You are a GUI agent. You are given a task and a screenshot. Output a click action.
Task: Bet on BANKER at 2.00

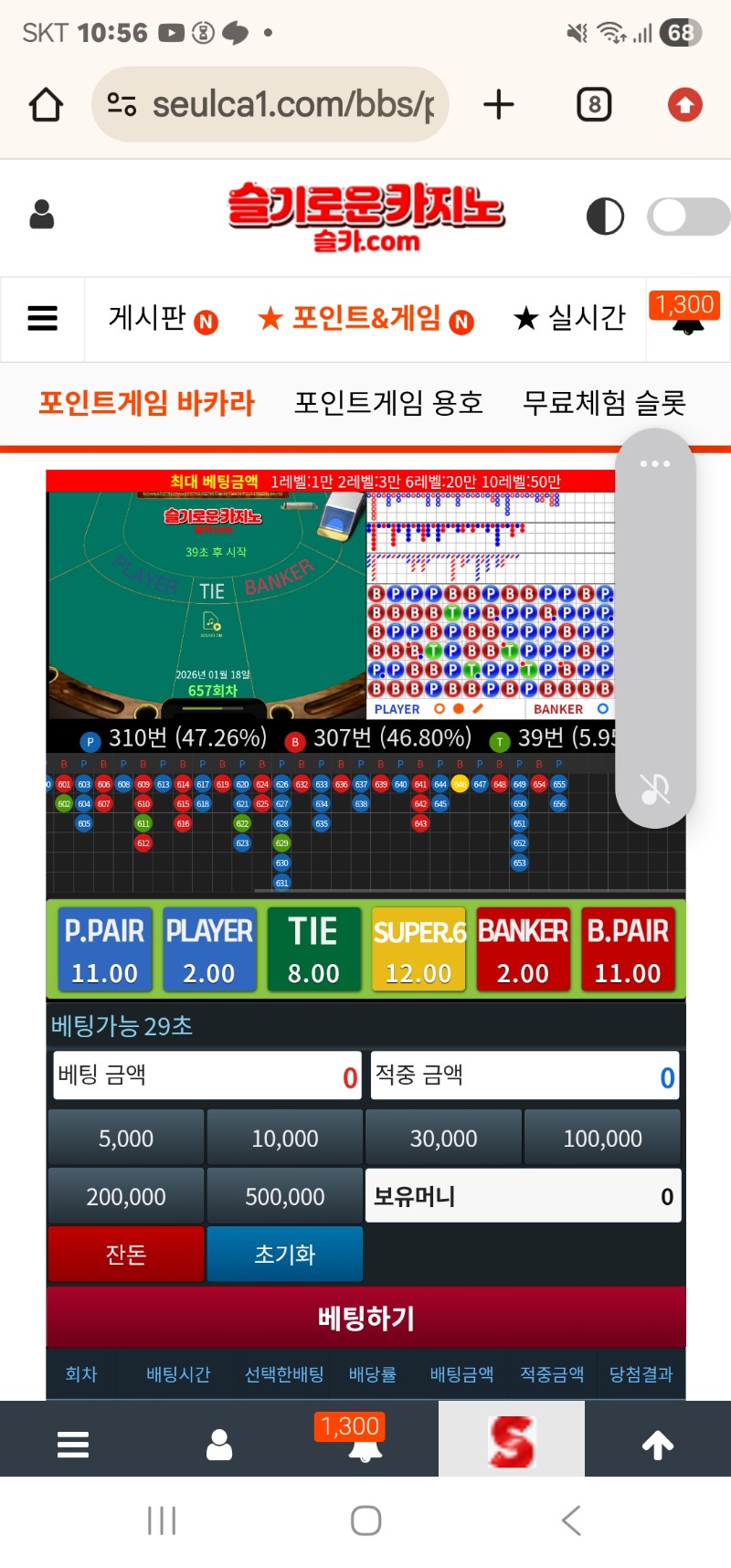click(x=523, y=949)
